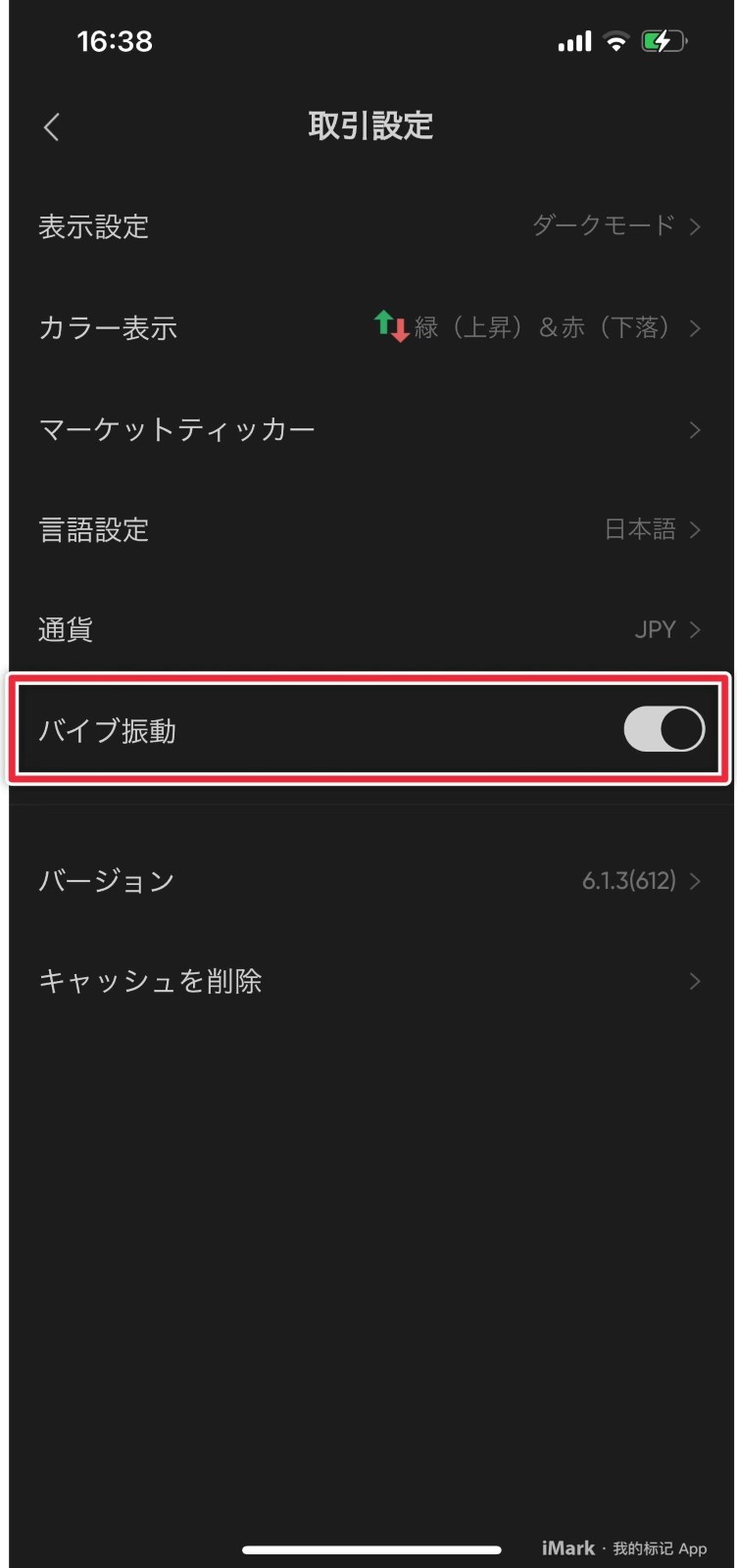Select キャッシュを削除 to clear cache
The image size is (737, 1568).
[368, 981]
